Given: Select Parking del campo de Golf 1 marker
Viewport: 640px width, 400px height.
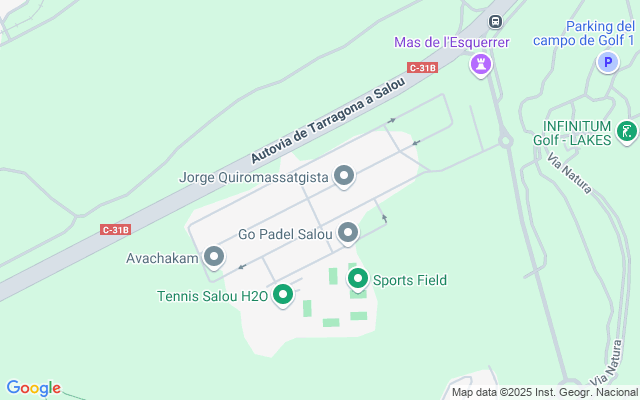Looking at the screenshot, I should (x=606, y=62).
